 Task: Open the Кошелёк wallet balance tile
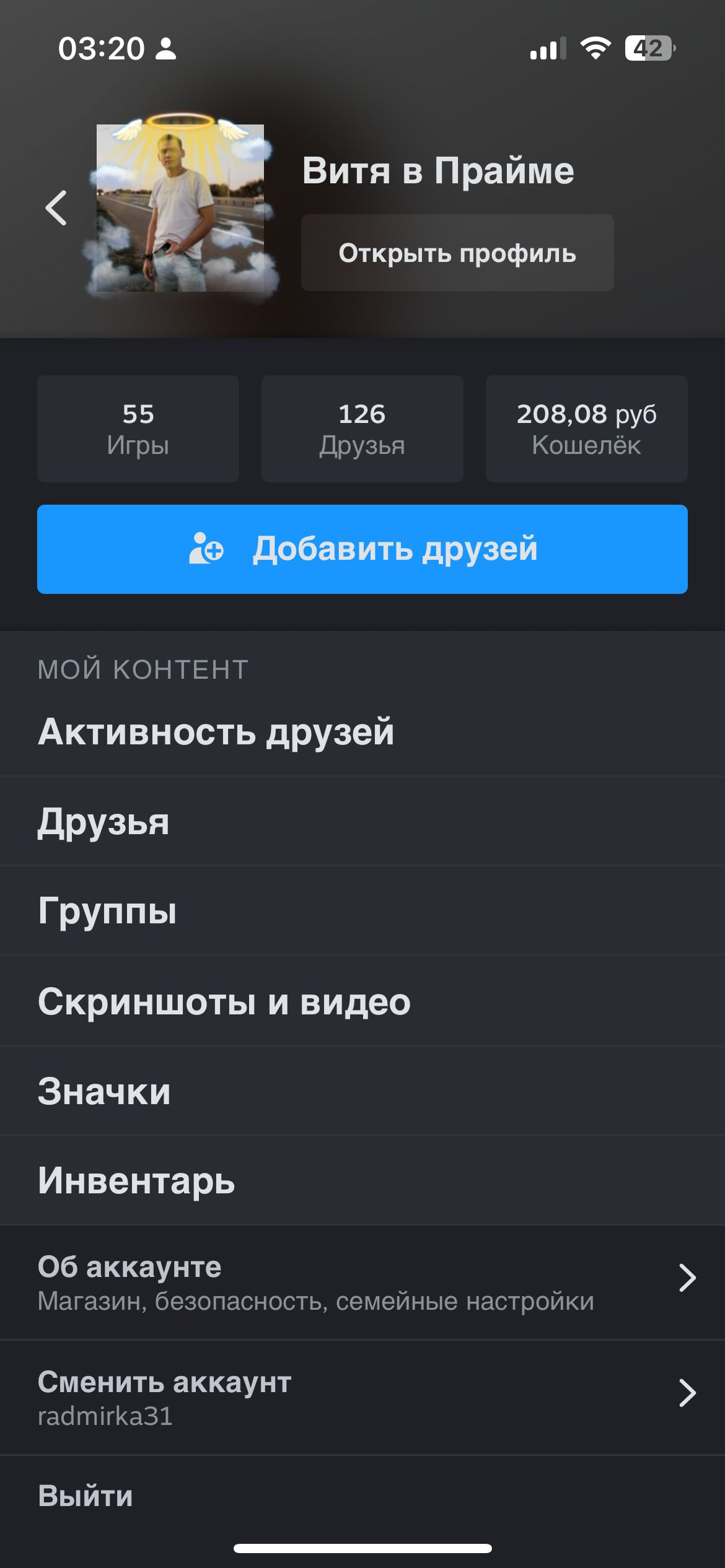pos(586,429)
